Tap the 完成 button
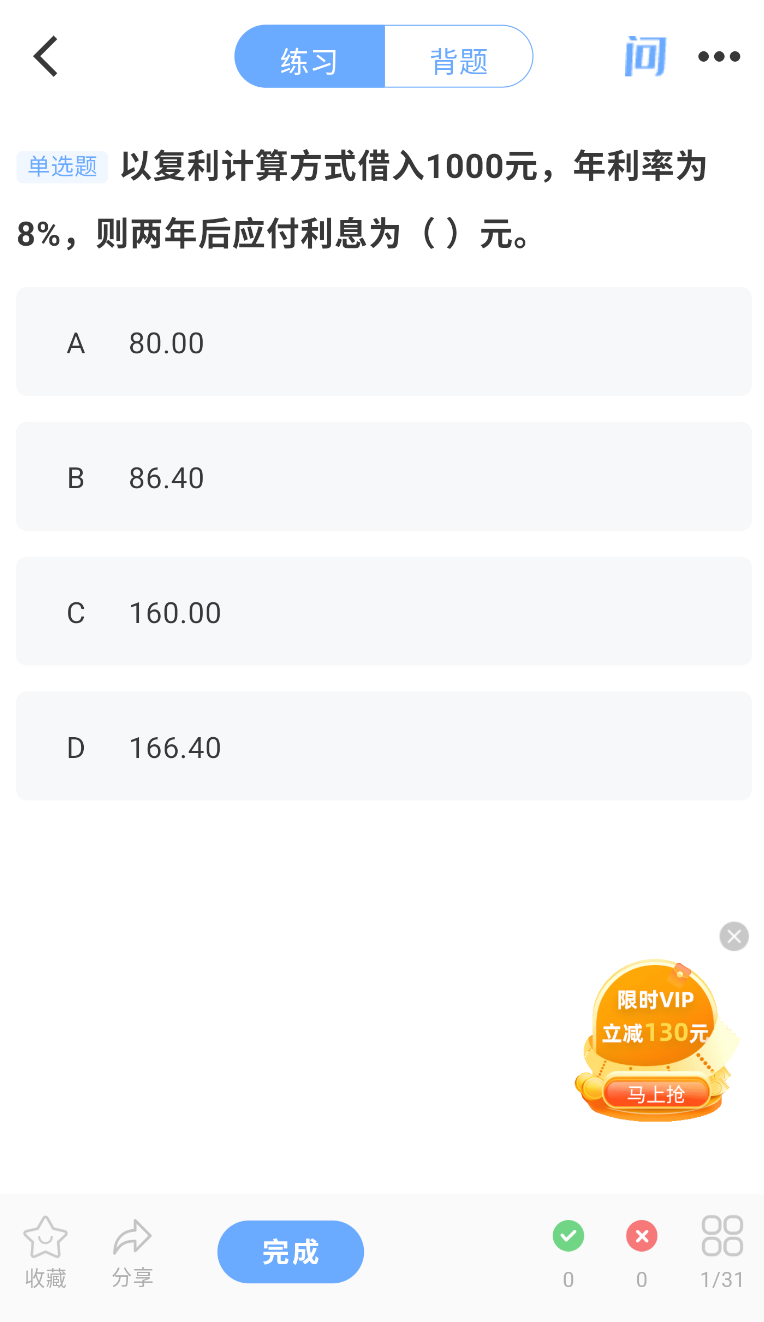Viewport: 764px width, 1322px height. tap(291, 1252)
